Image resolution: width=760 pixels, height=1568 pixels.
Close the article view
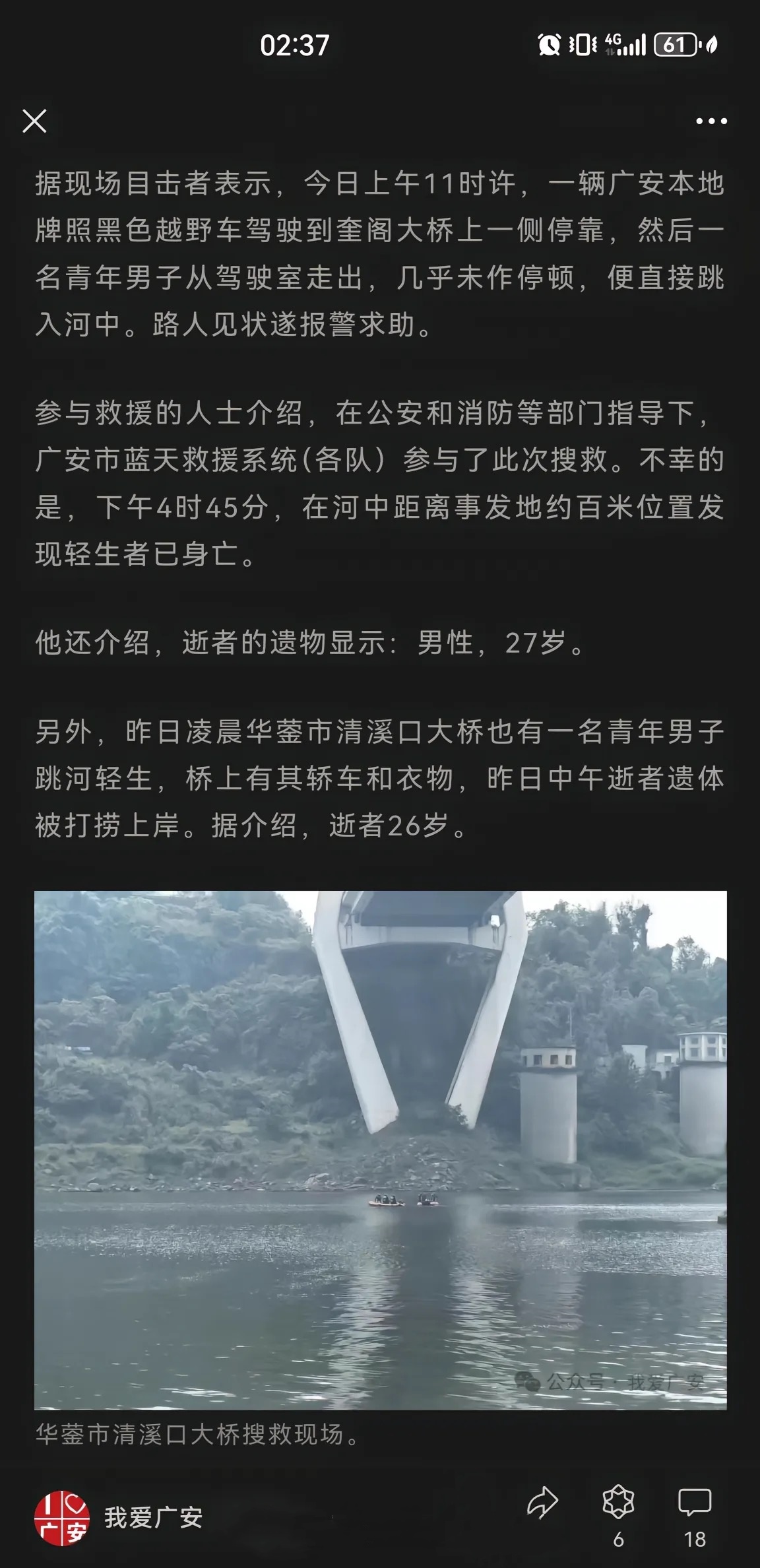pos(34,121)
